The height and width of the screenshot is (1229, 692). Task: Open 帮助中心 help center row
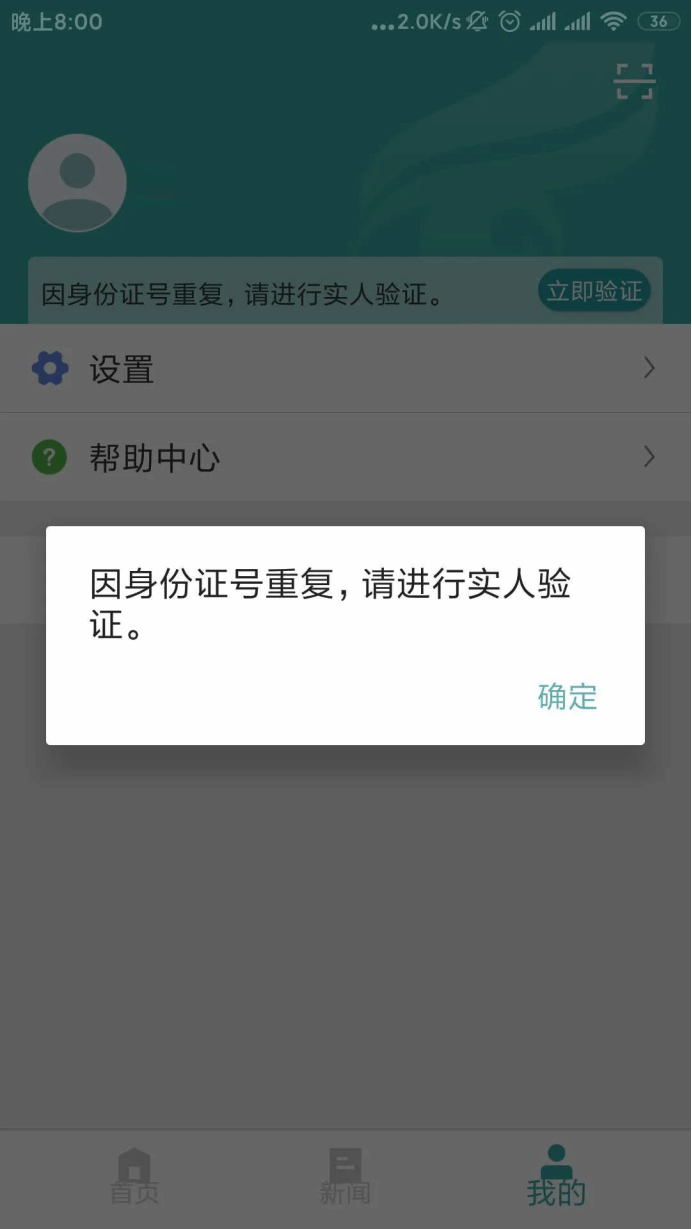tap(346, 458)
